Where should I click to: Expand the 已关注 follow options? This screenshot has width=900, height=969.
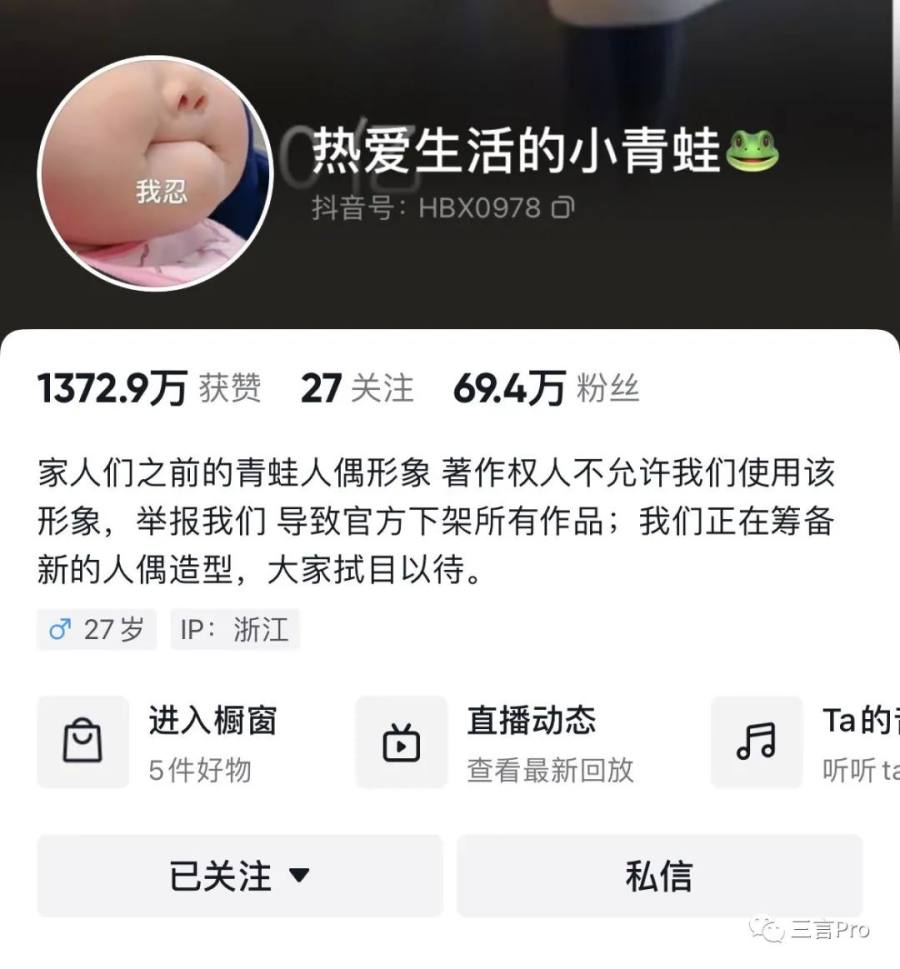click(x=240, y=876)
